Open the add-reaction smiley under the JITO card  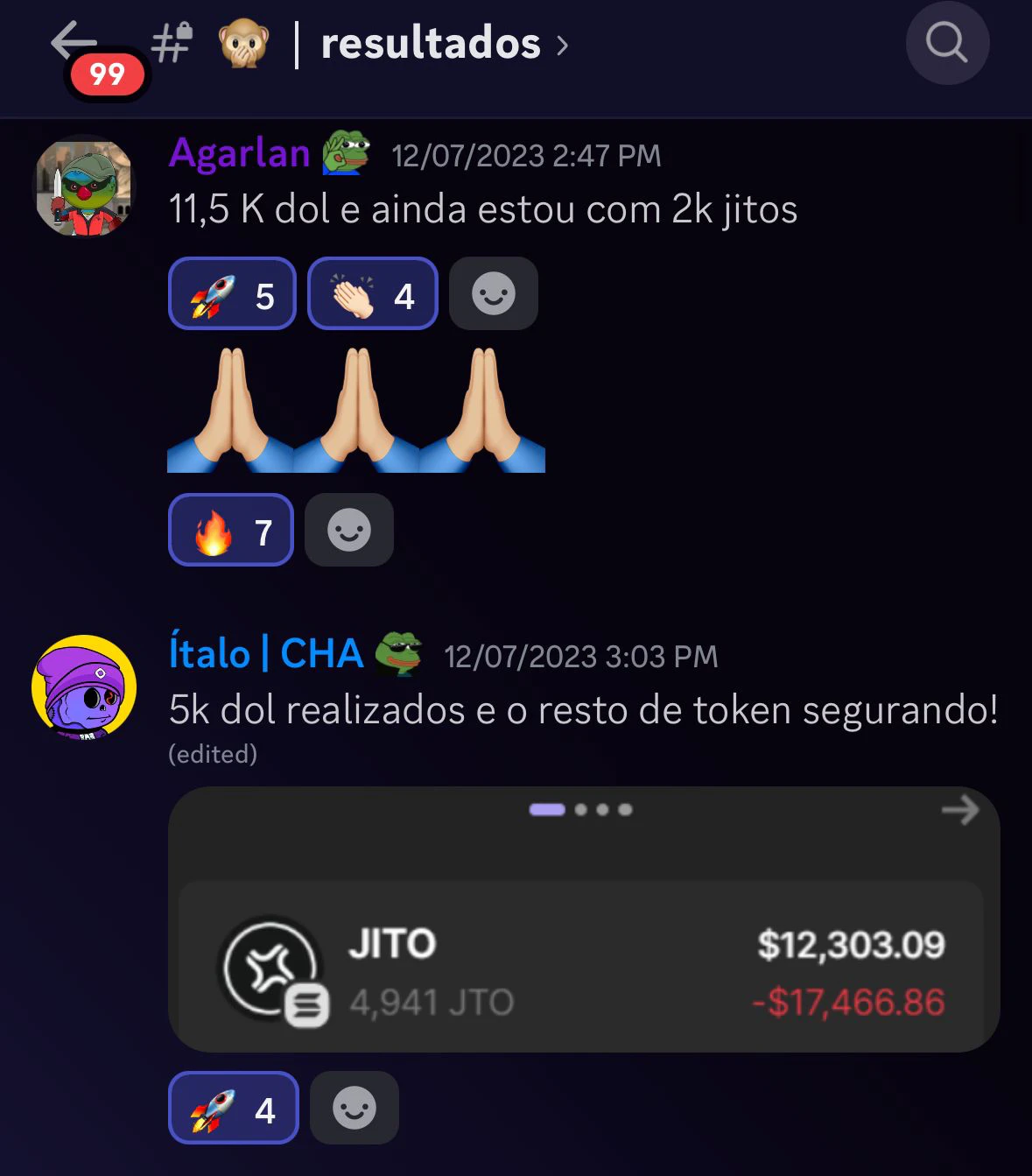tap(354, 1109)
